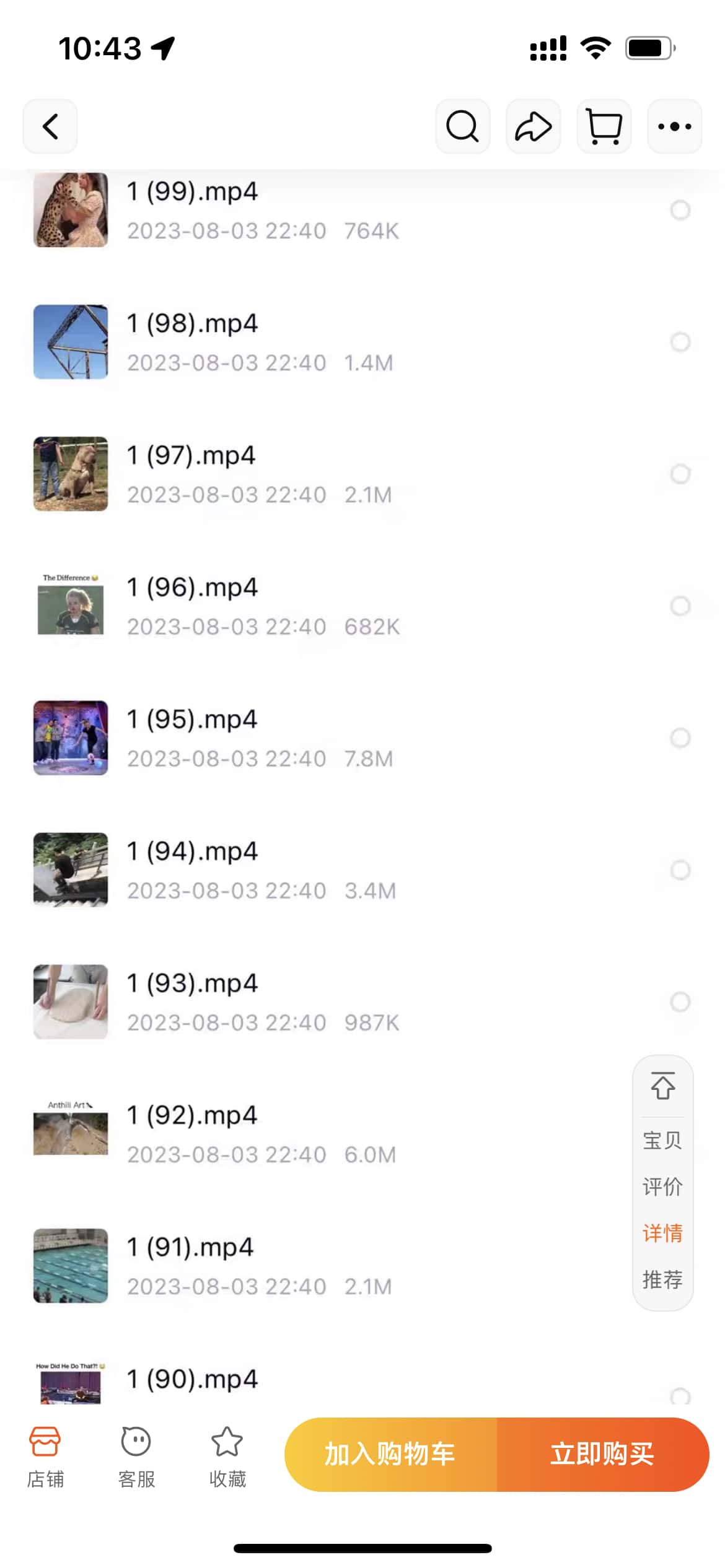
Task: Add the item to 收藏 favorites
Action: pyautogui.click(x=227, y=1457)
